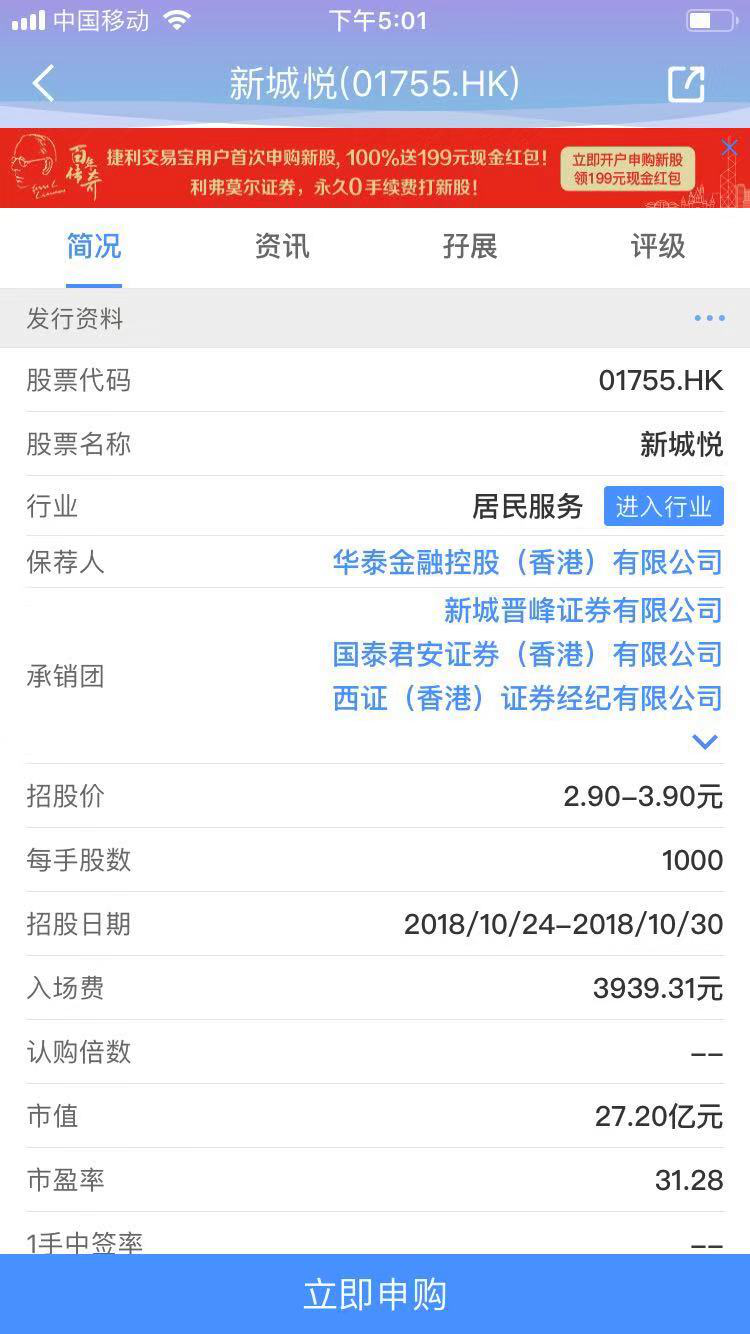Viewport: 750px width, 1334px height.
Task: Switch to the 资讯 tab
Action: (x=282, y=246)
